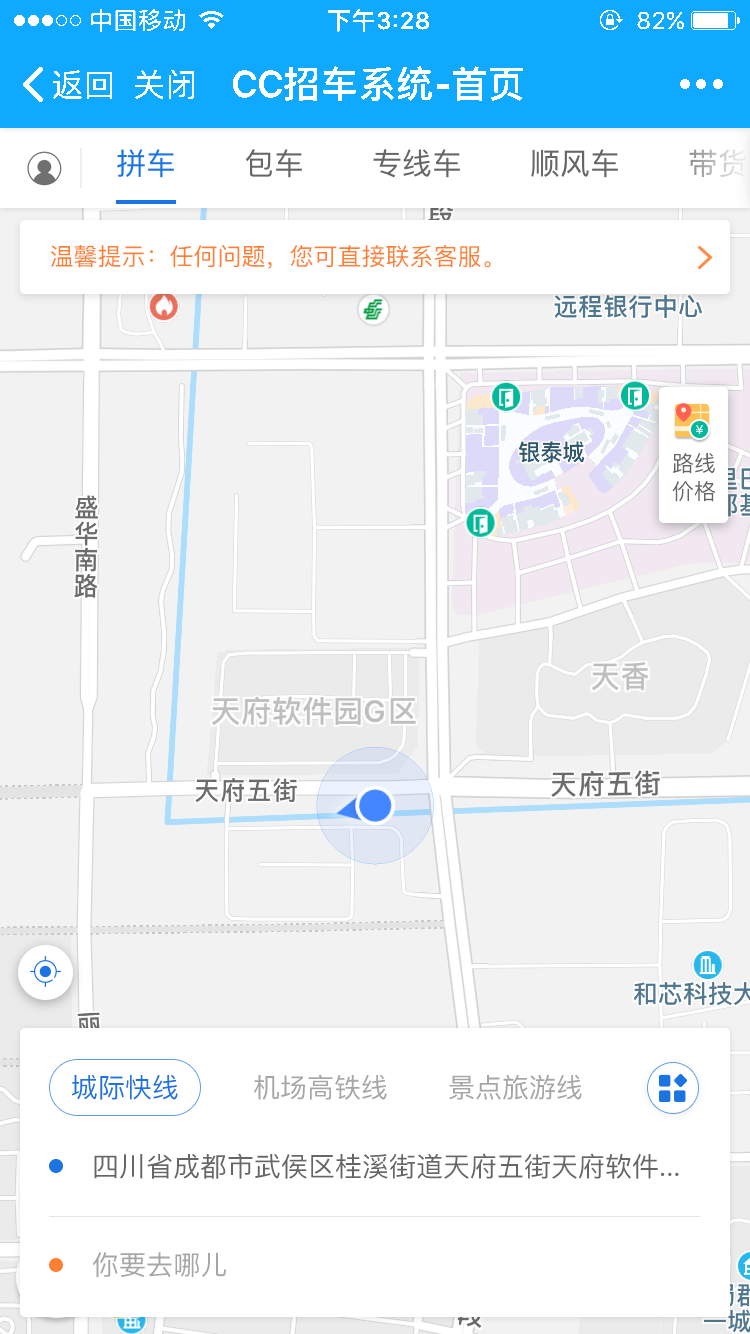Switch to the 带货 tab
The image size is (750, 1334).
coord(716,164)
